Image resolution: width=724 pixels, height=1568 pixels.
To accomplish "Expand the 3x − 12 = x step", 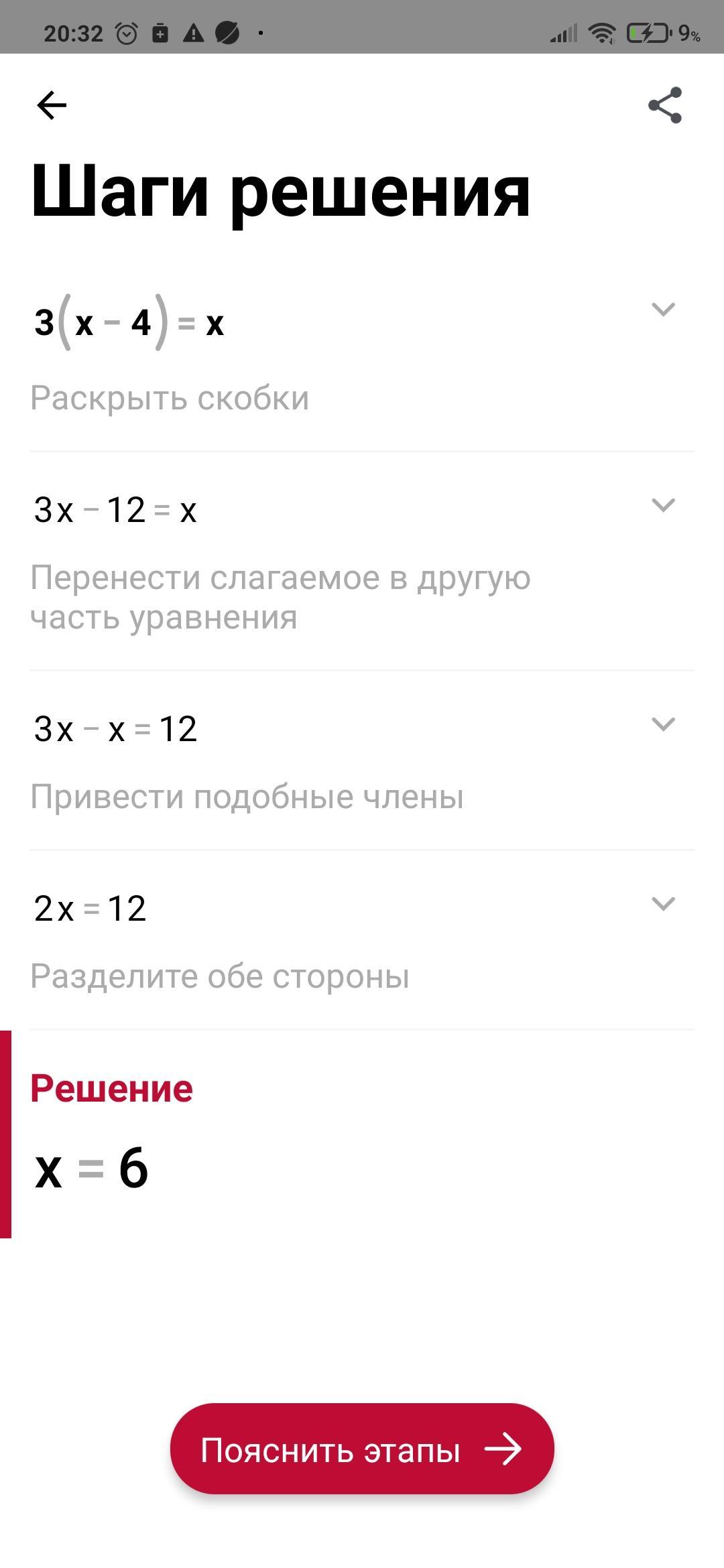I will [x=663, y=505].
